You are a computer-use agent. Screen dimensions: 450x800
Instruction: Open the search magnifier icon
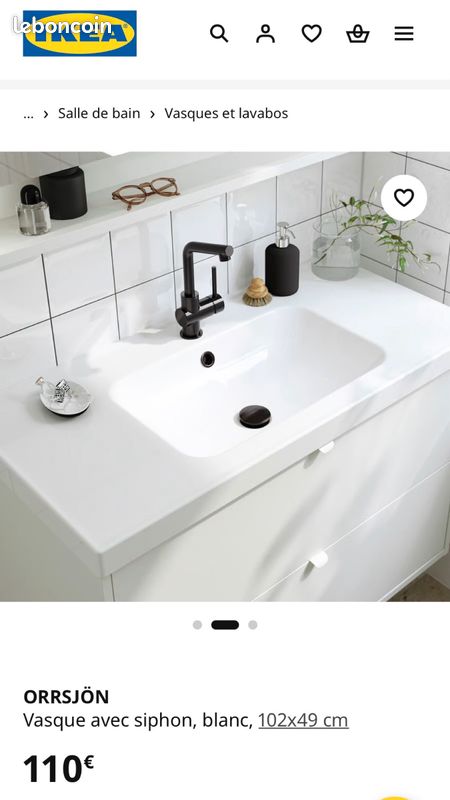coord(219,34)
